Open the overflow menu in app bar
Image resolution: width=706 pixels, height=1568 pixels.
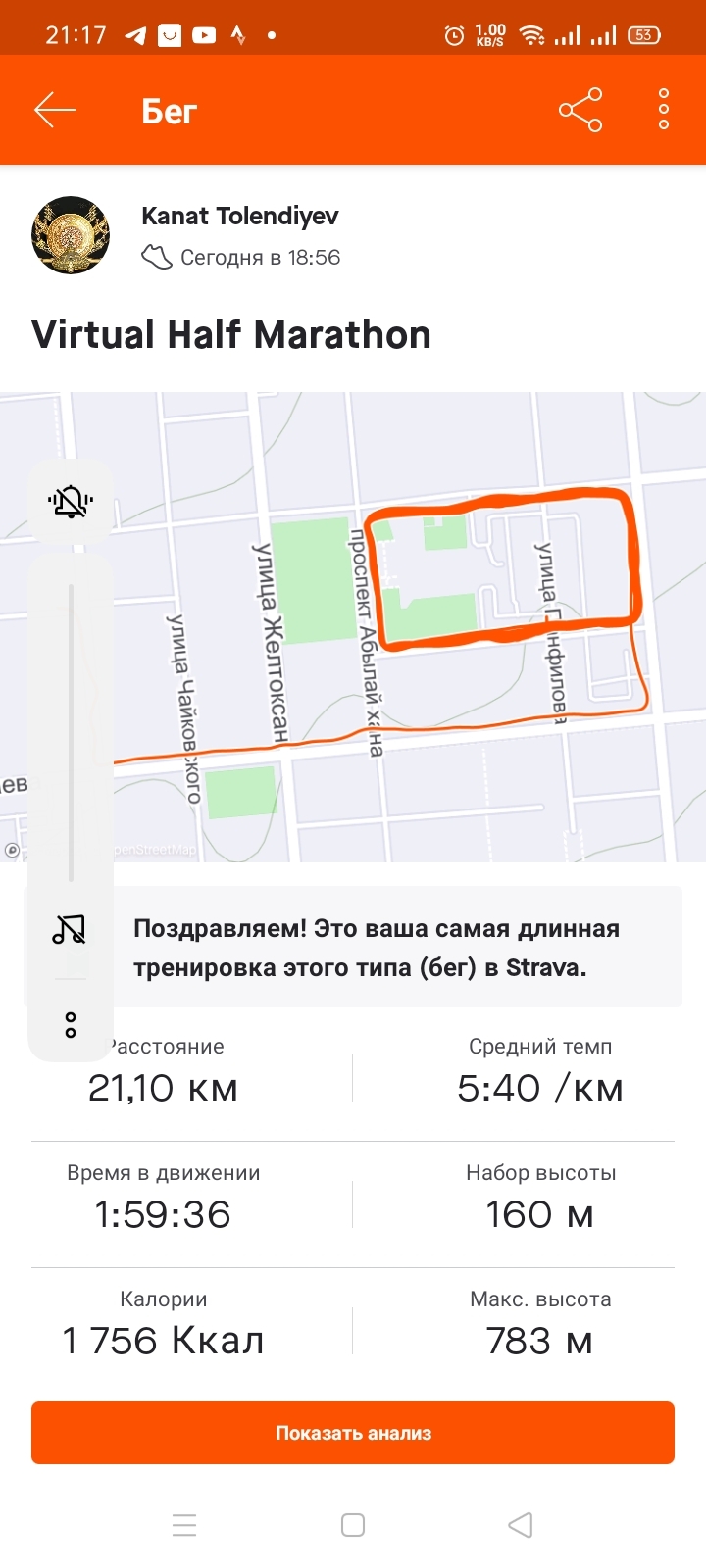[664, 110]
